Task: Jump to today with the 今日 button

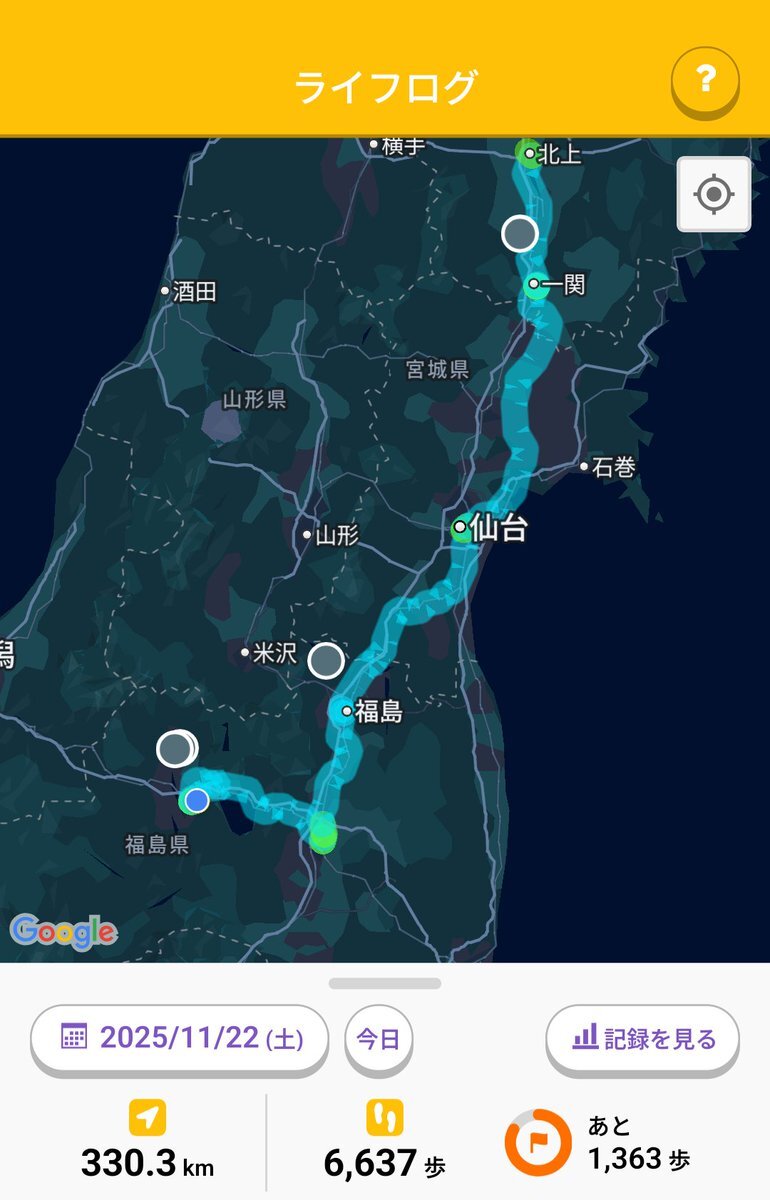Action: pos(378,1040)
